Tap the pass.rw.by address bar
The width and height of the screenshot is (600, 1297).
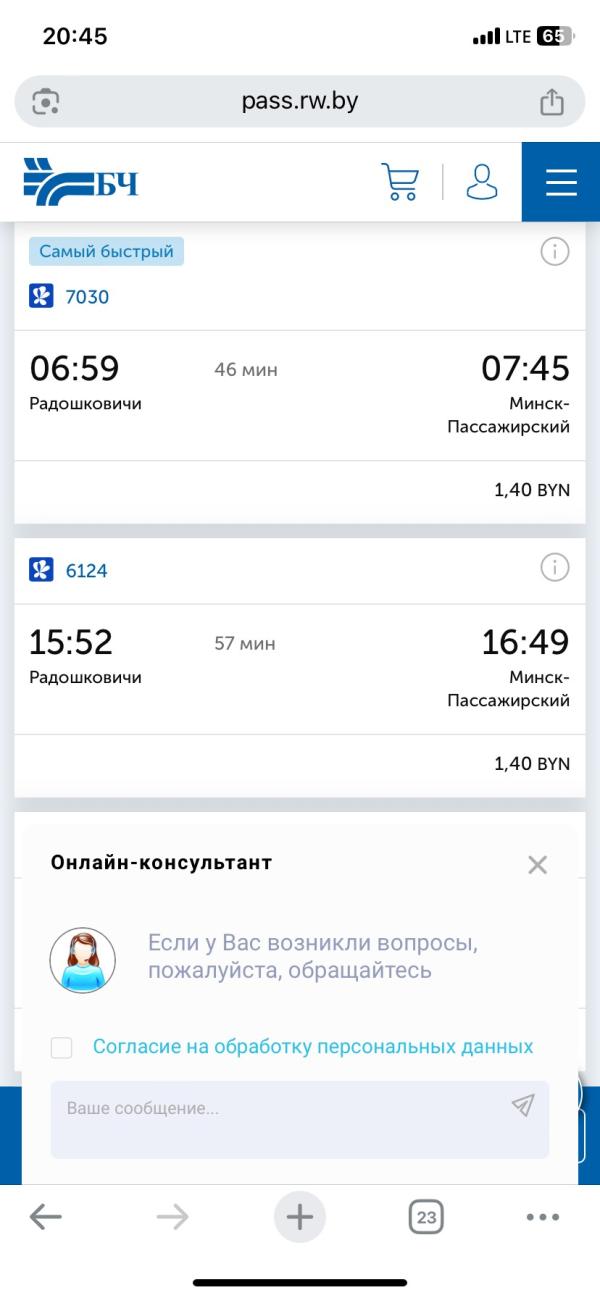pyautogui.click(x=300, y=101)
